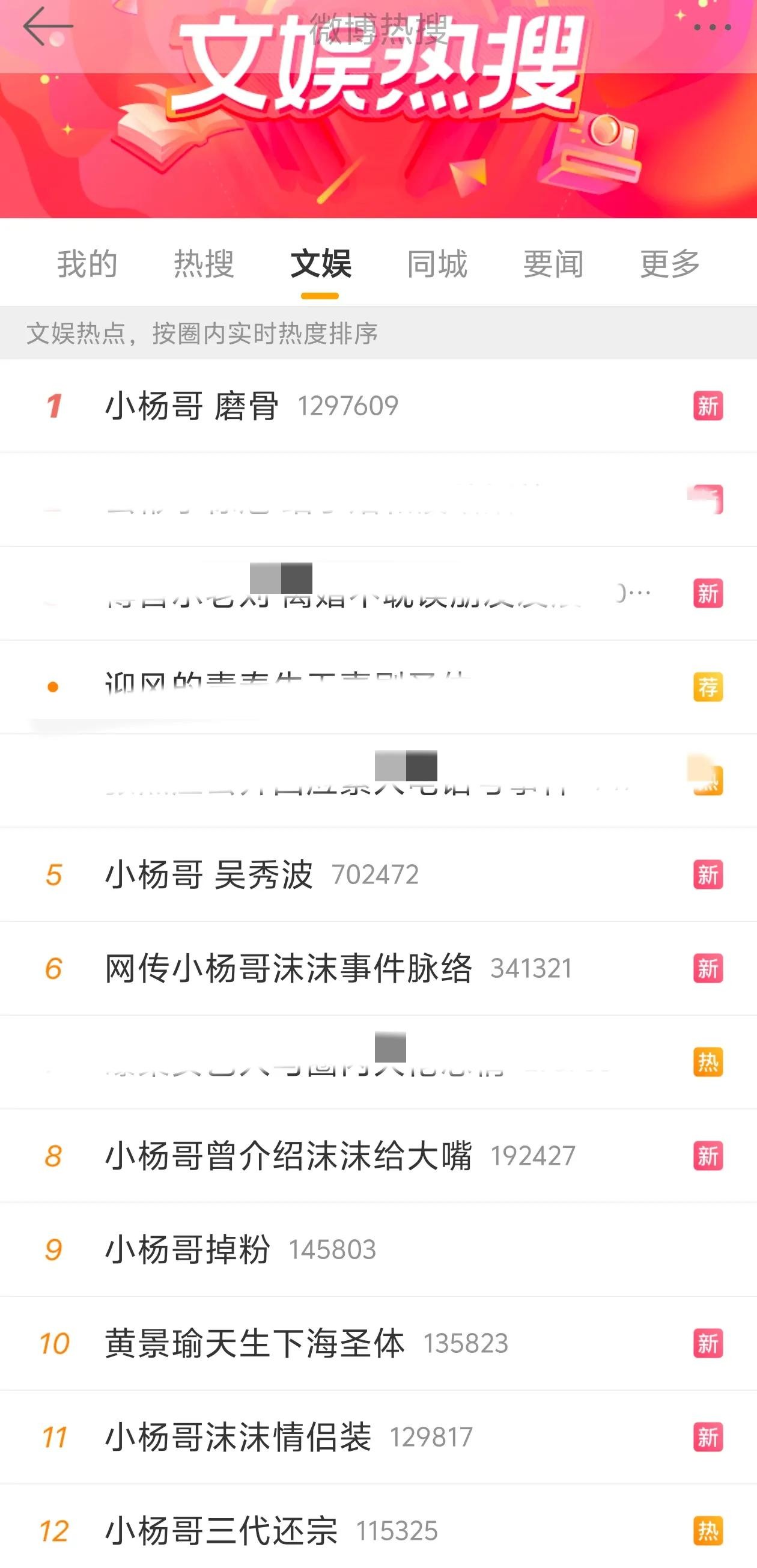757x1568 pixels.
Task: View the 小杨哥掉粉 topic
Action: click(x=187, y=1249)
